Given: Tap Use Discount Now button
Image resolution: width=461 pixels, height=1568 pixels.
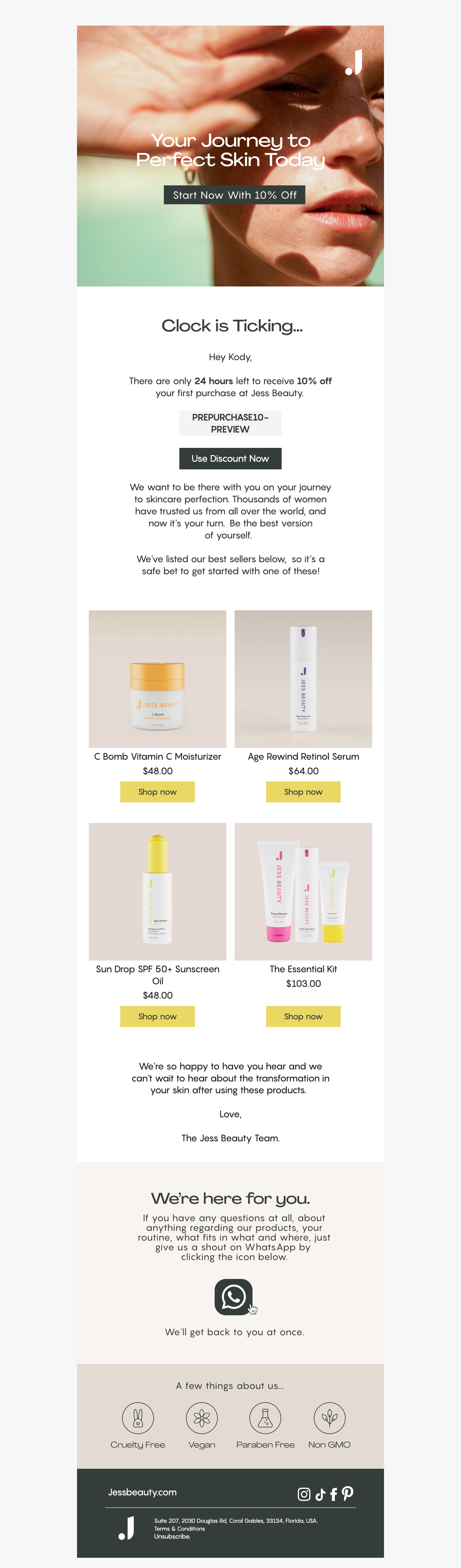Looking at the screenshot, I should [x=230, y=458].
